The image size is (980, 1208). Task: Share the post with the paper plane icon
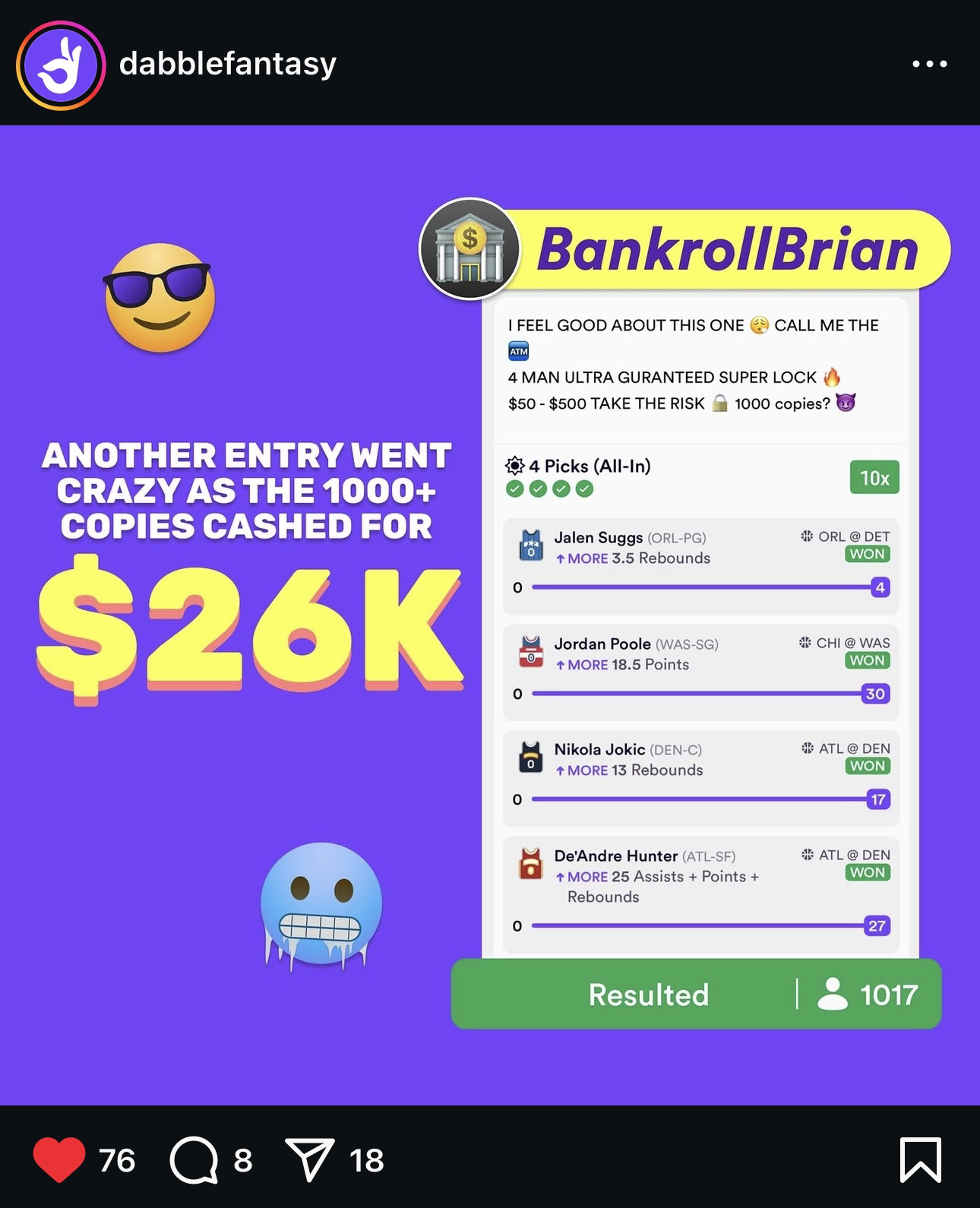point(309,1159)
